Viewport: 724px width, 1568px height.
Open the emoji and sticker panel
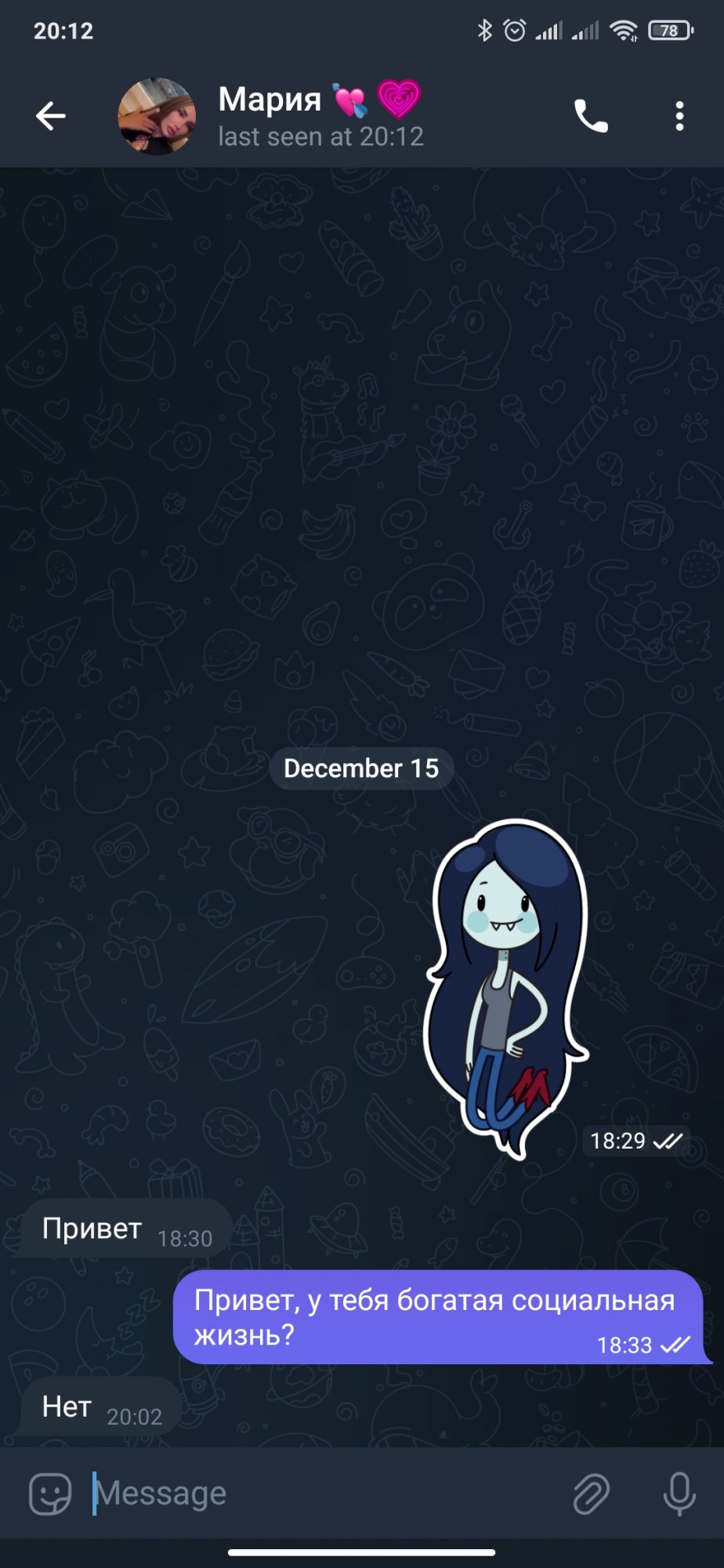click(x=50, y=1493)
